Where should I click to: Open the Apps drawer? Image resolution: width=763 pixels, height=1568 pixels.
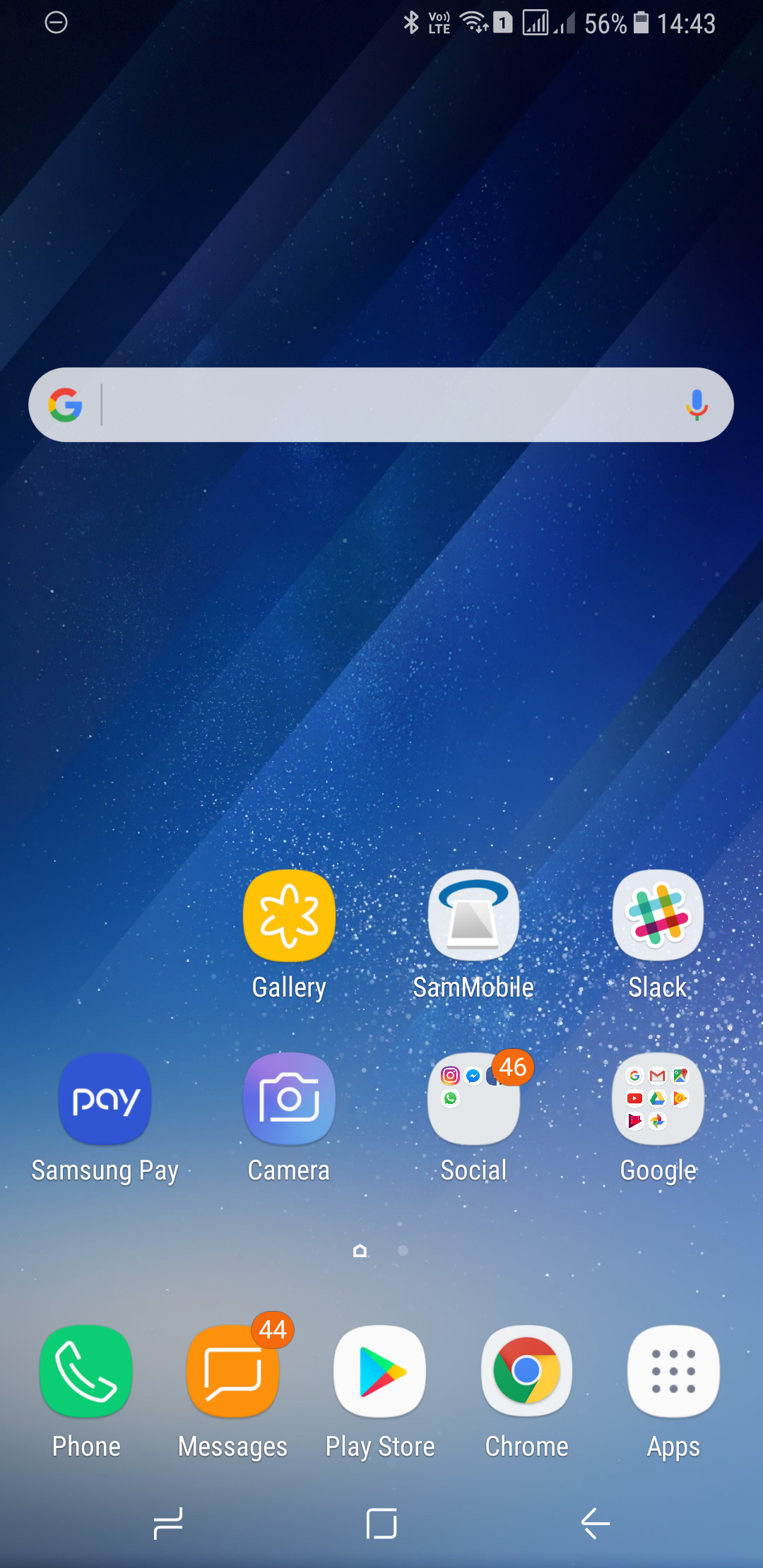[x=673, y=1372]
